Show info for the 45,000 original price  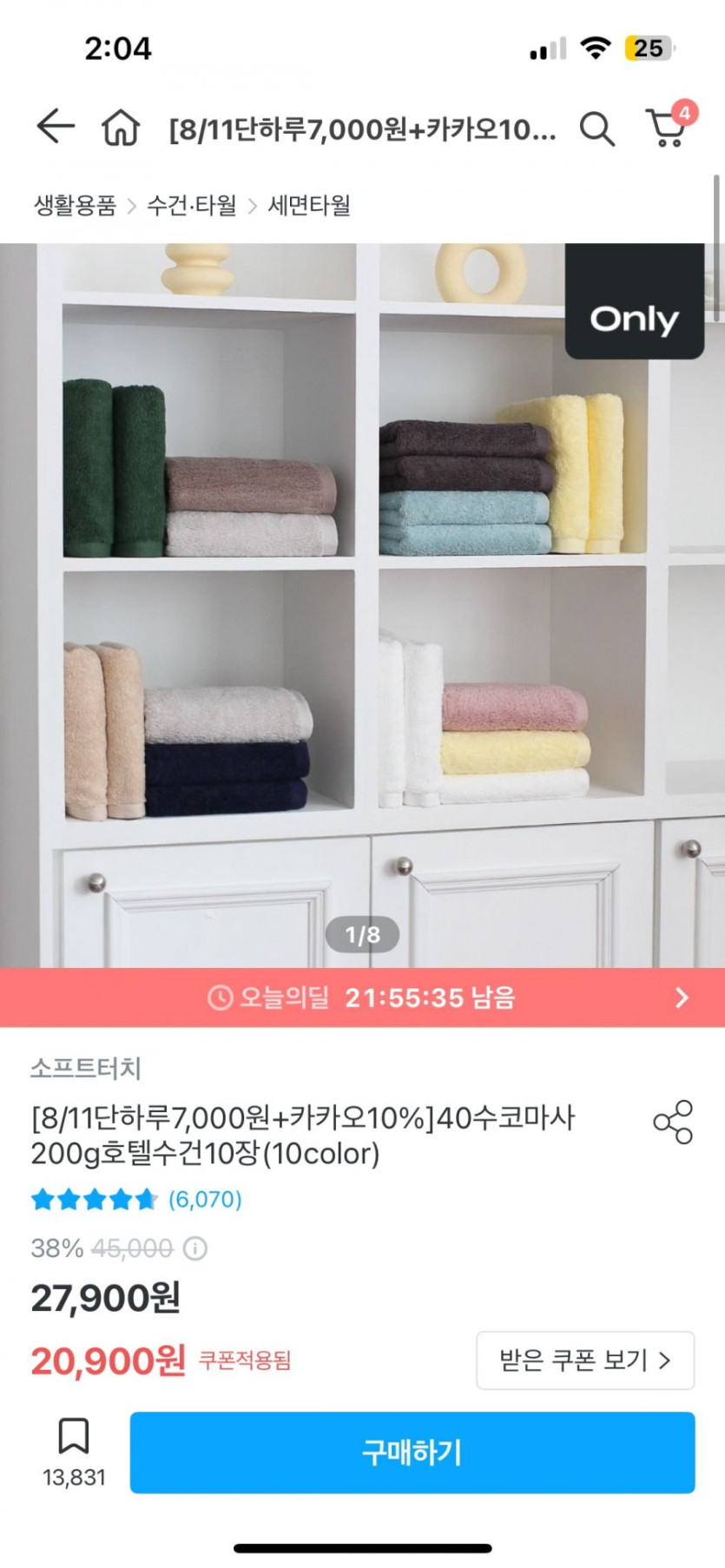tap(195, 1248)
